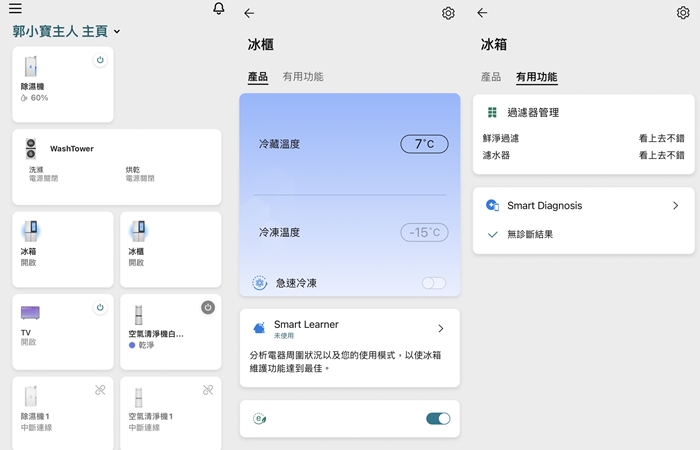Open the 除濕機 60% device card
700x450 pixels.
point(55,85)
